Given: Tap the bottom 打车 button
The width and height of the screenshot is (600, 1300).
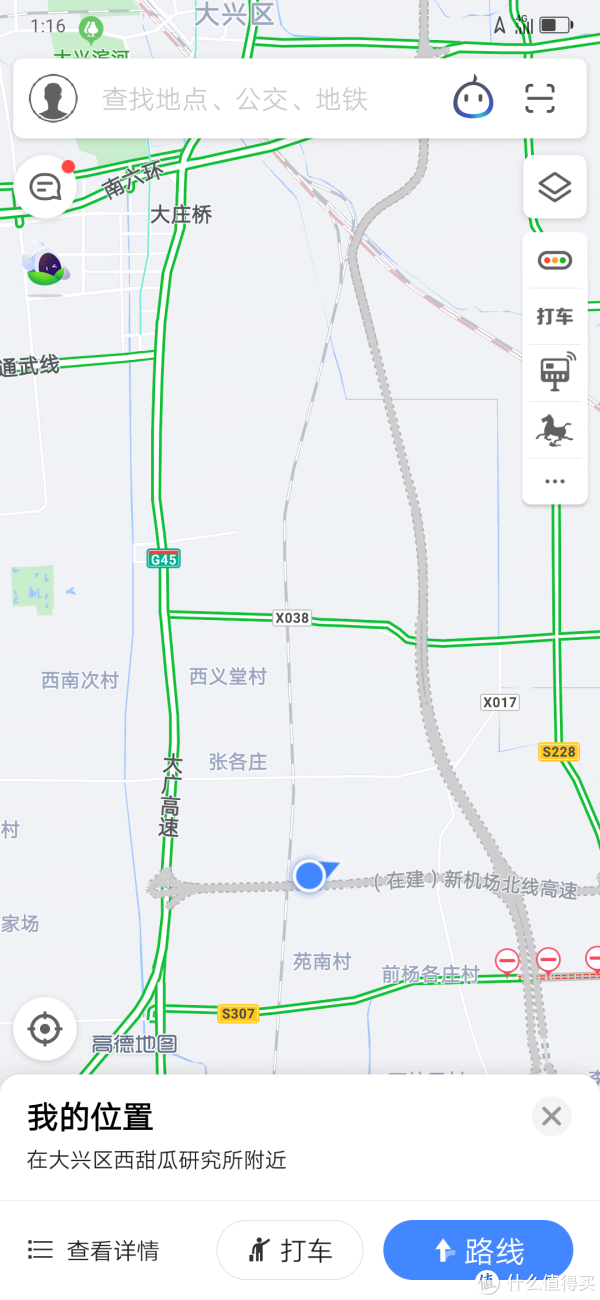Looking at the screenshot, I should tap(290, 1250).
